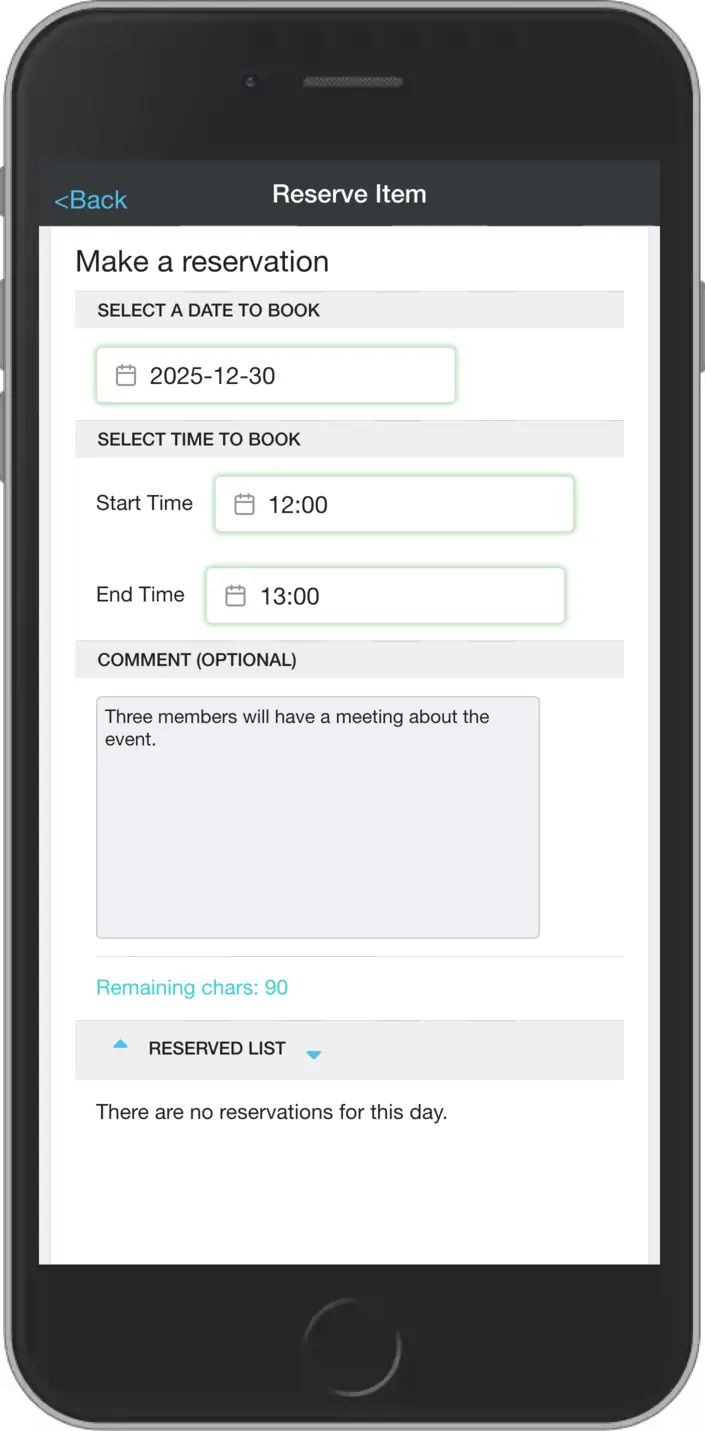Collapse reserved list with up arrow
This screenshot has height=1431, width=705.
coord(121,1045)
